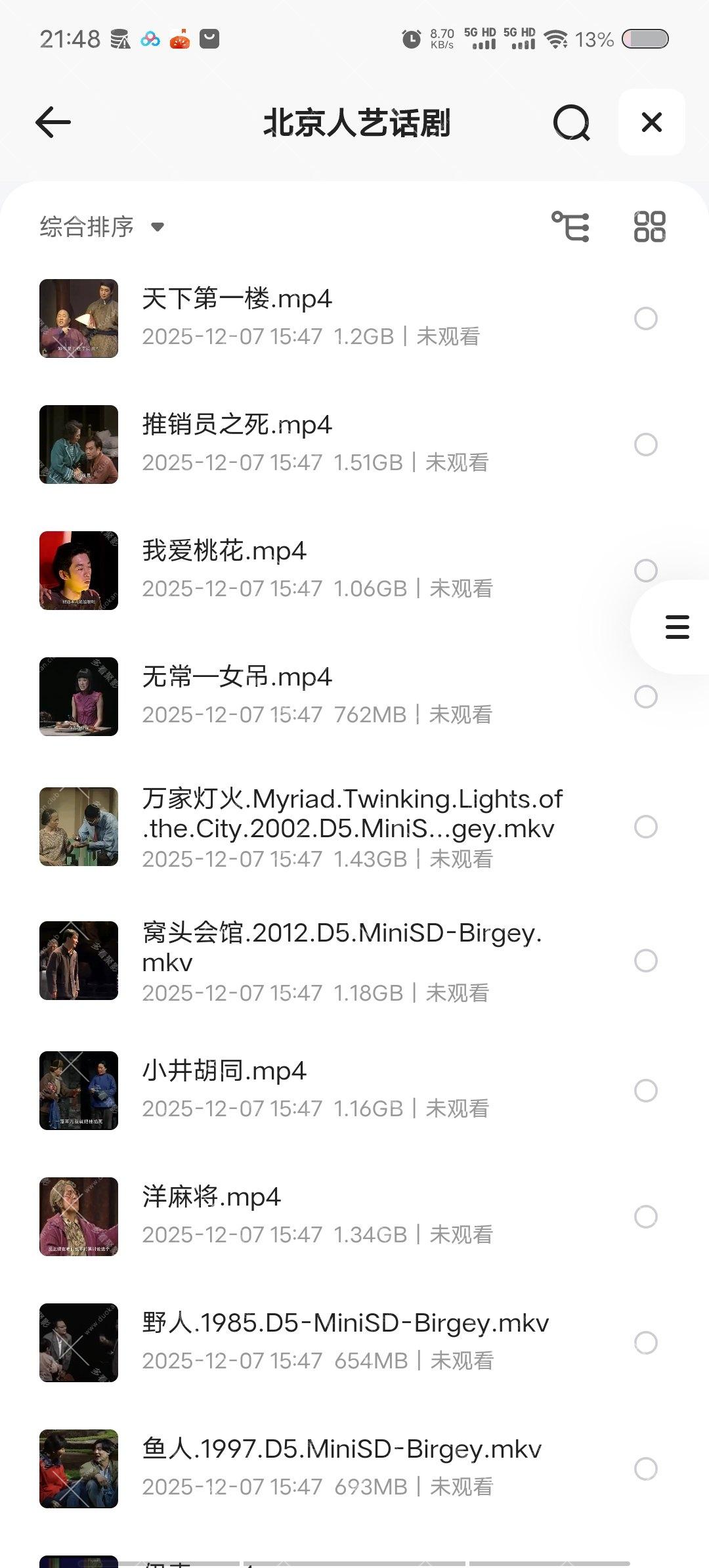Tick the checkbox for 无常一女吊.mp4

click(x=646, y=697)
